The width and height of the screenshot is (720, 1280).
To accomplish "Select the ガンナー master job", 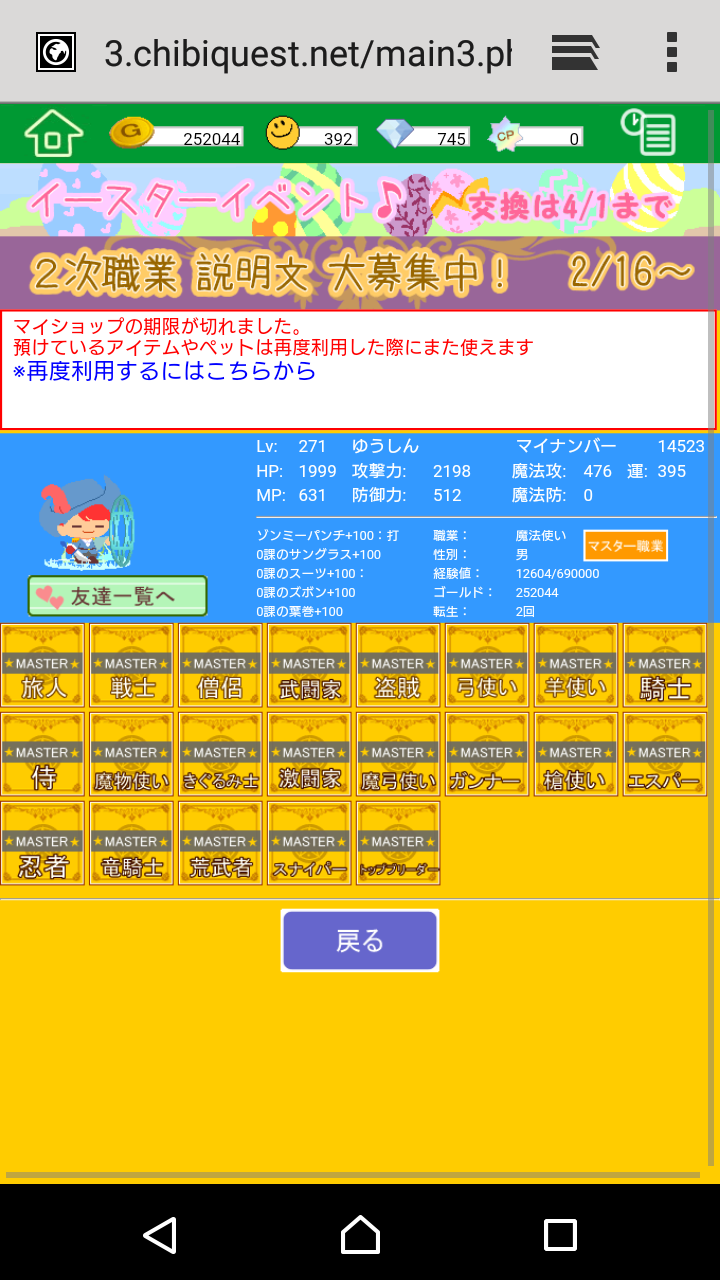I will click(488, 755).
